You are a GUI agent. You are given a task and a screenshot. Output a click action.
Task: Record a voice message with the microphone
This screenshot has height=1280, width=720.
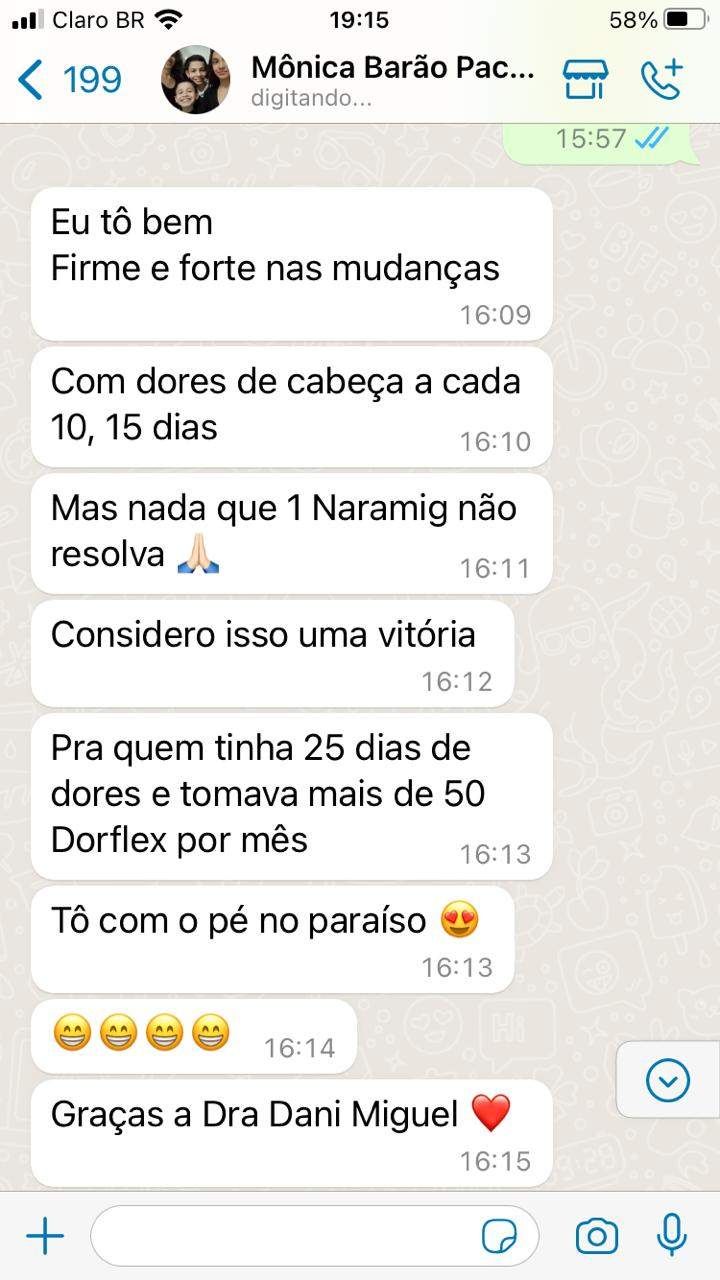click(x=671, y=1235)
